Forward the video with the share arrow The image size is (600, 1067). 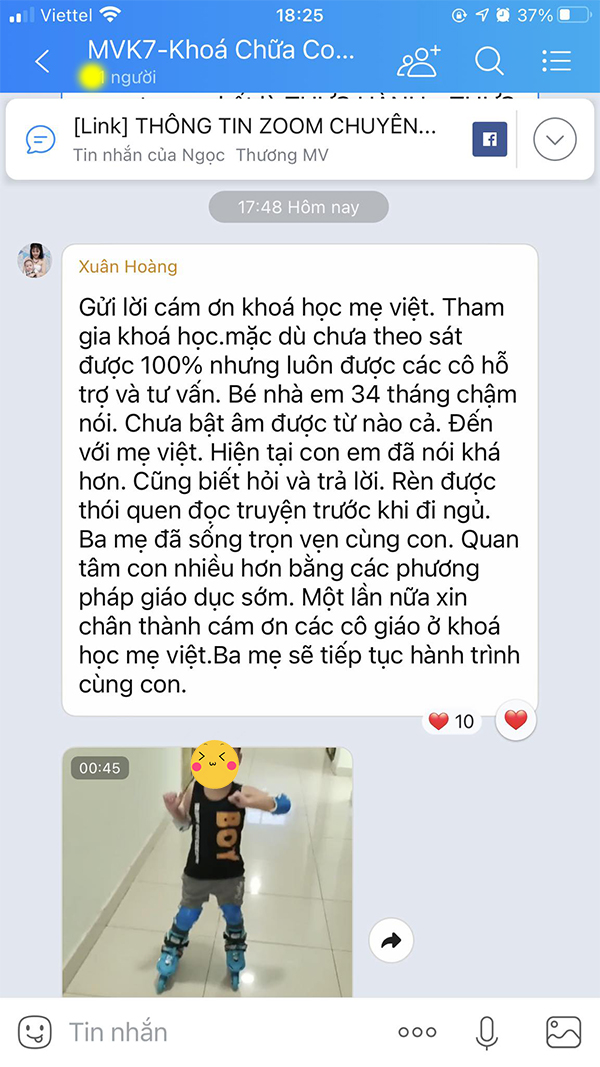tap(391, 940)
